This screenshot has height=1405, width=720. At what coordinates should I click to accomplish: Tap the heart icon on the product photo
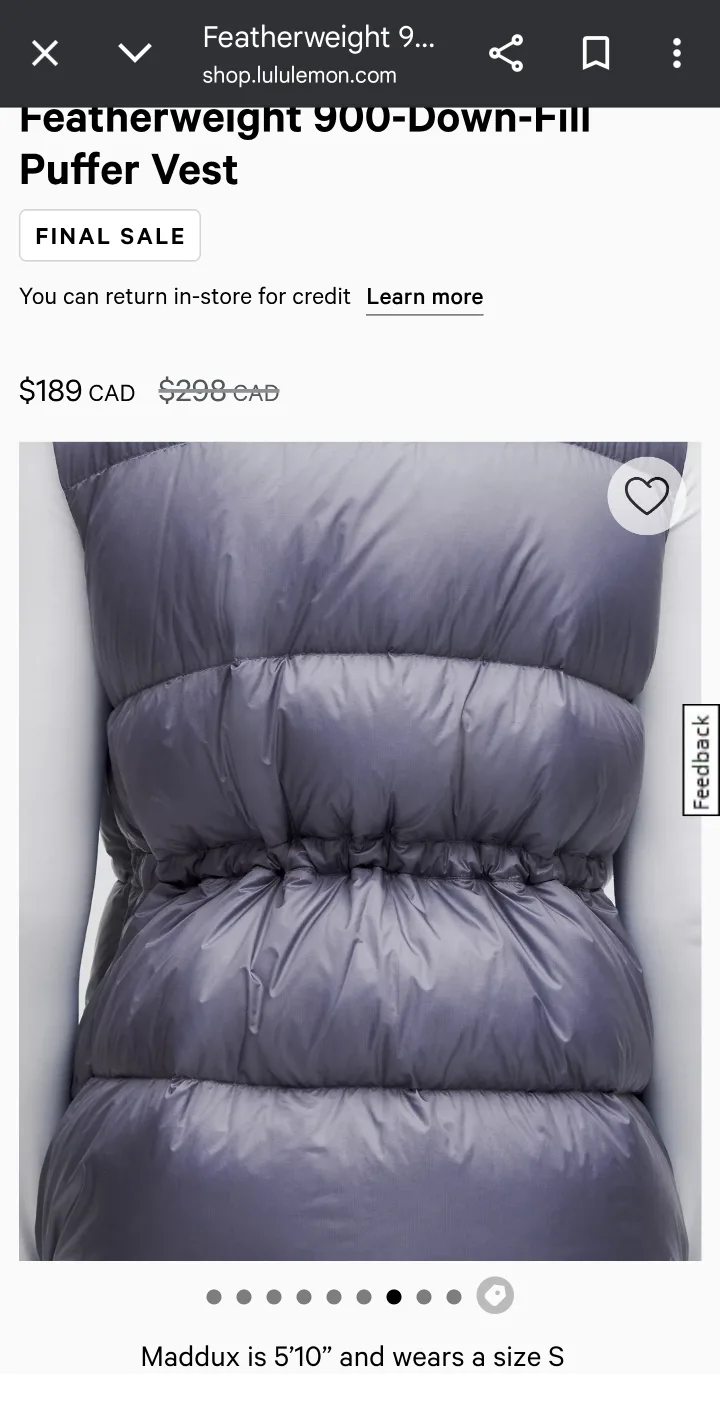[646, 495]
